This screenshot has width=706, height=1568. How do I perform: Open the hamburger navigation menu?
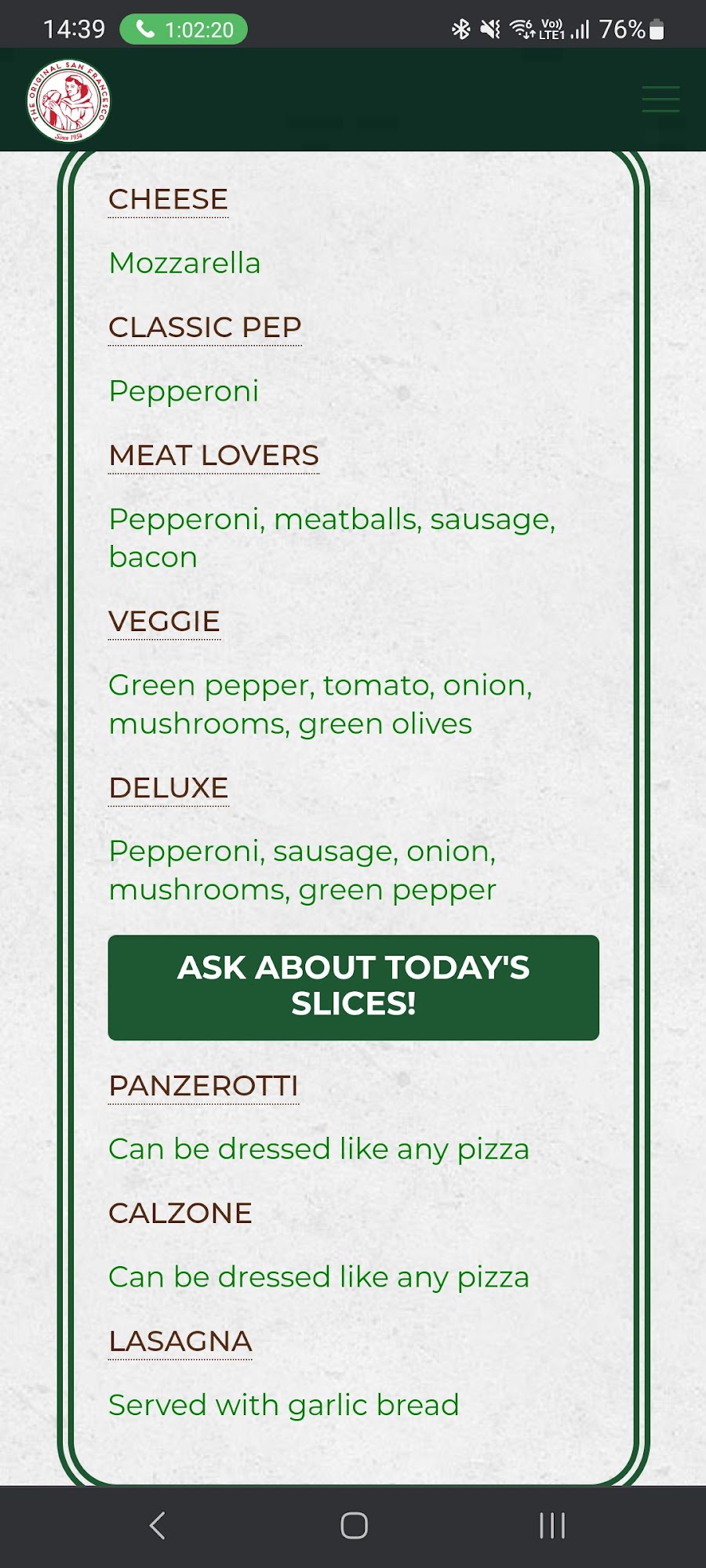pos(661,100)
